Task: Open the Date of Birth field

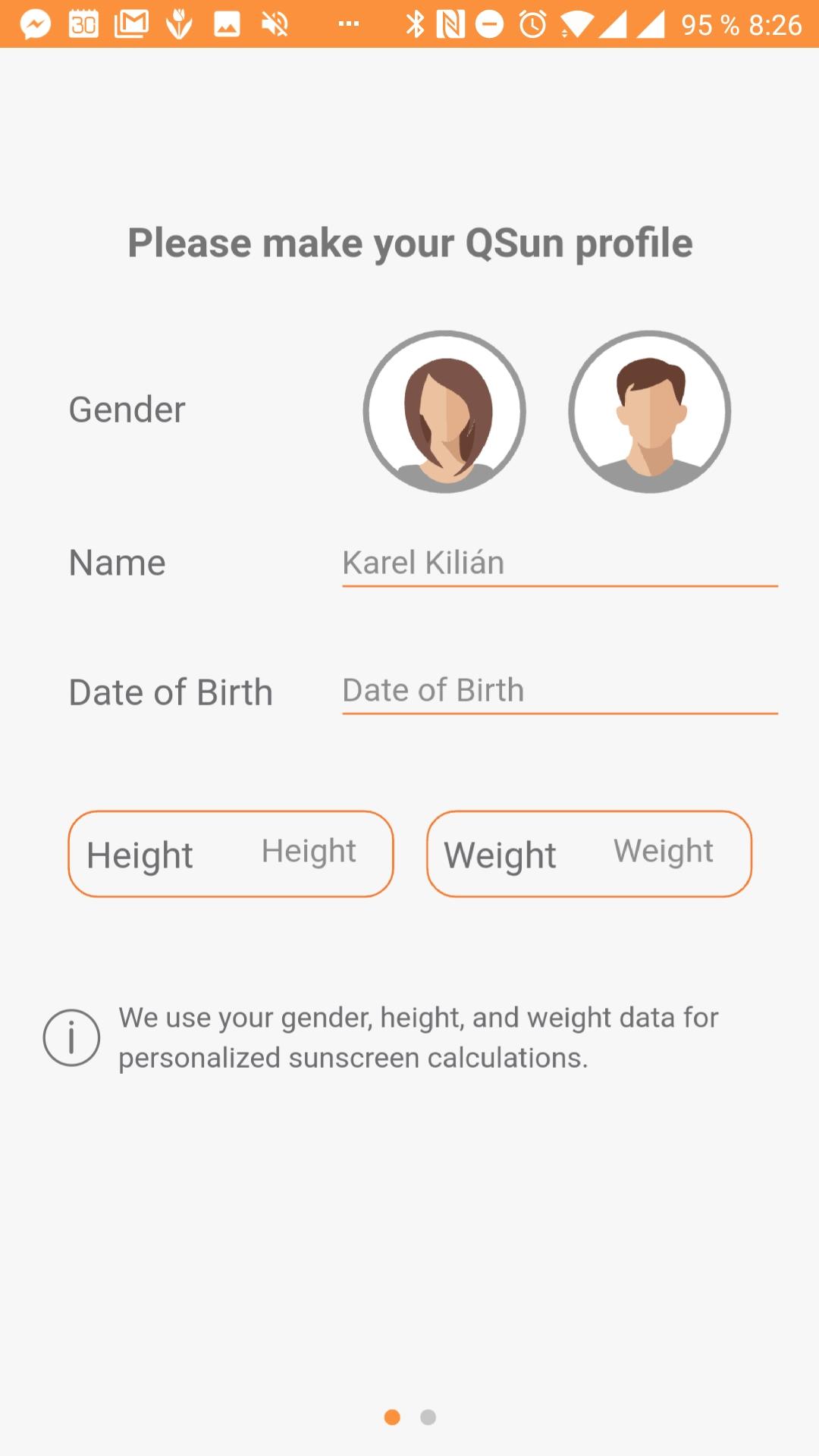Action: (x=559, y=690)
